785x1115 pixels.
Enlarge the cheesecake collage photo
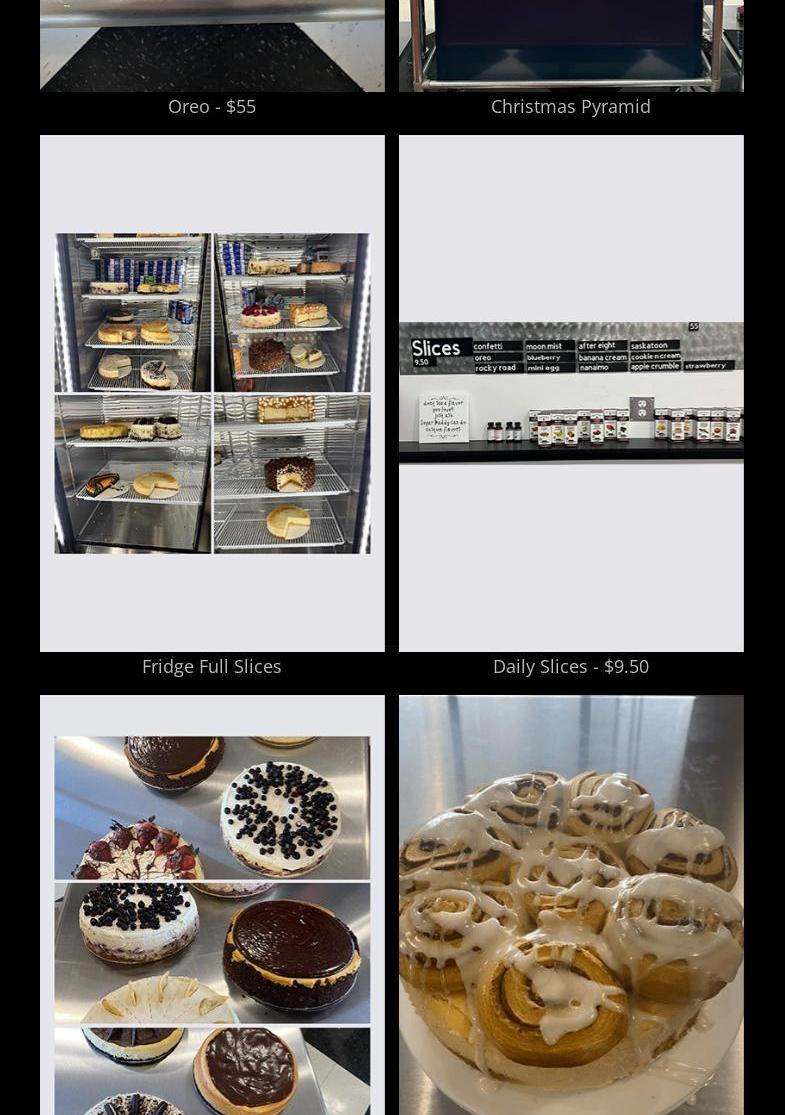(x=212, y=905)
